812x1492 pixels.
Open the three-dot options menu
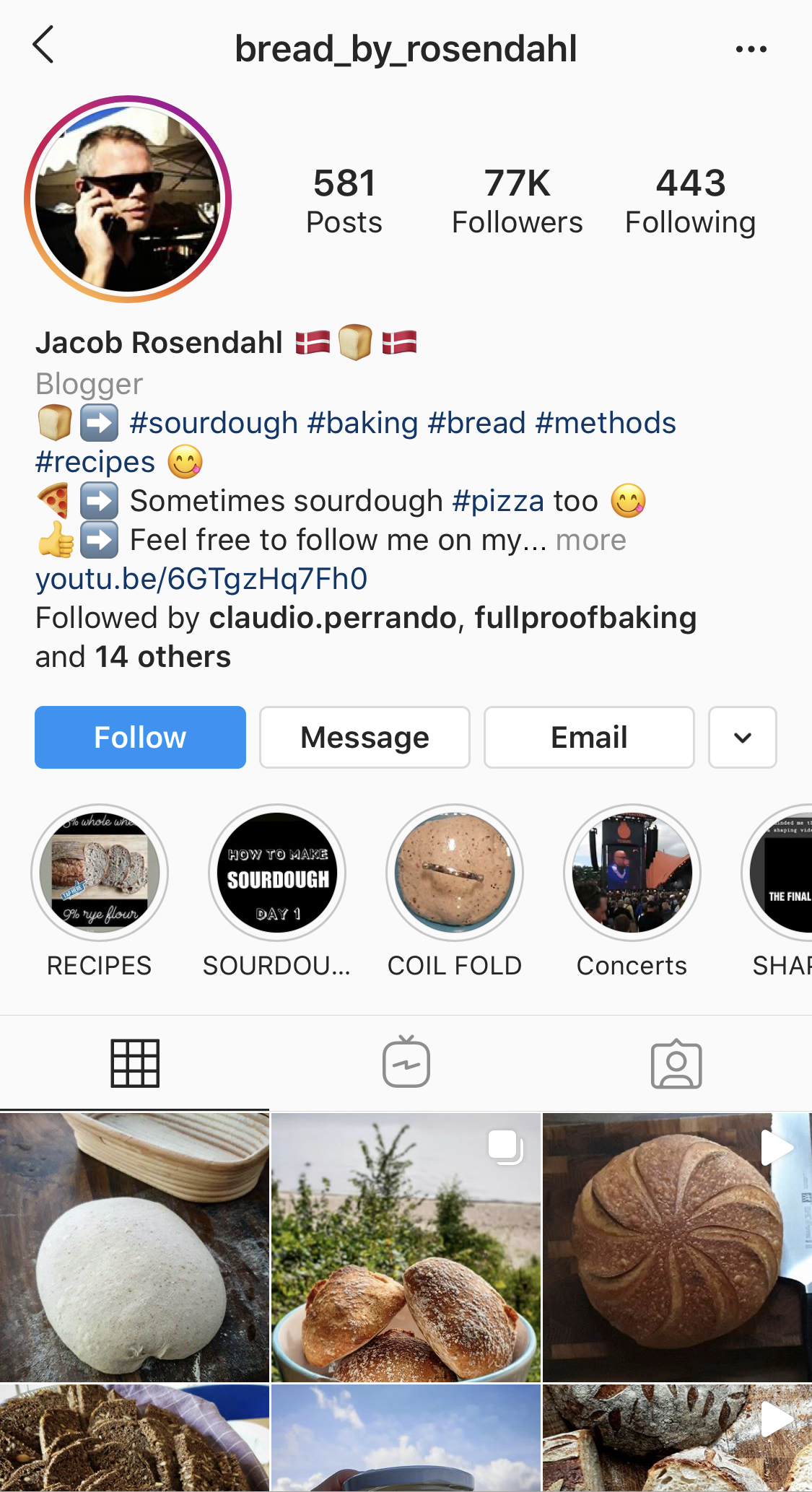pyautogui.click(x=751, y=49)
